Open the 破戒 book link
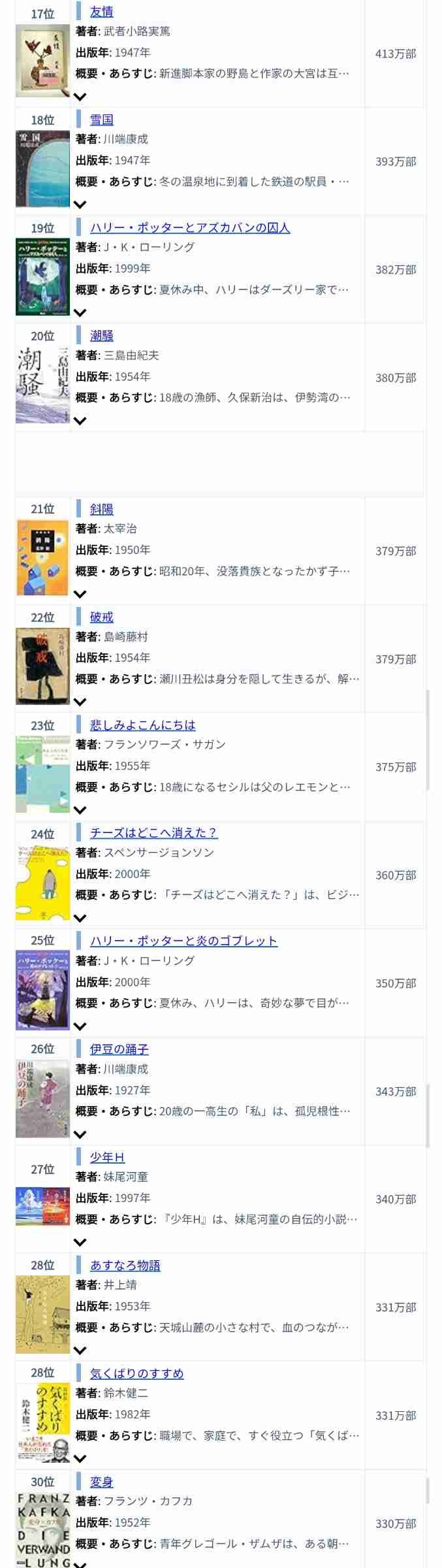This screenshot has height=1568, width=442. (101, 617)
